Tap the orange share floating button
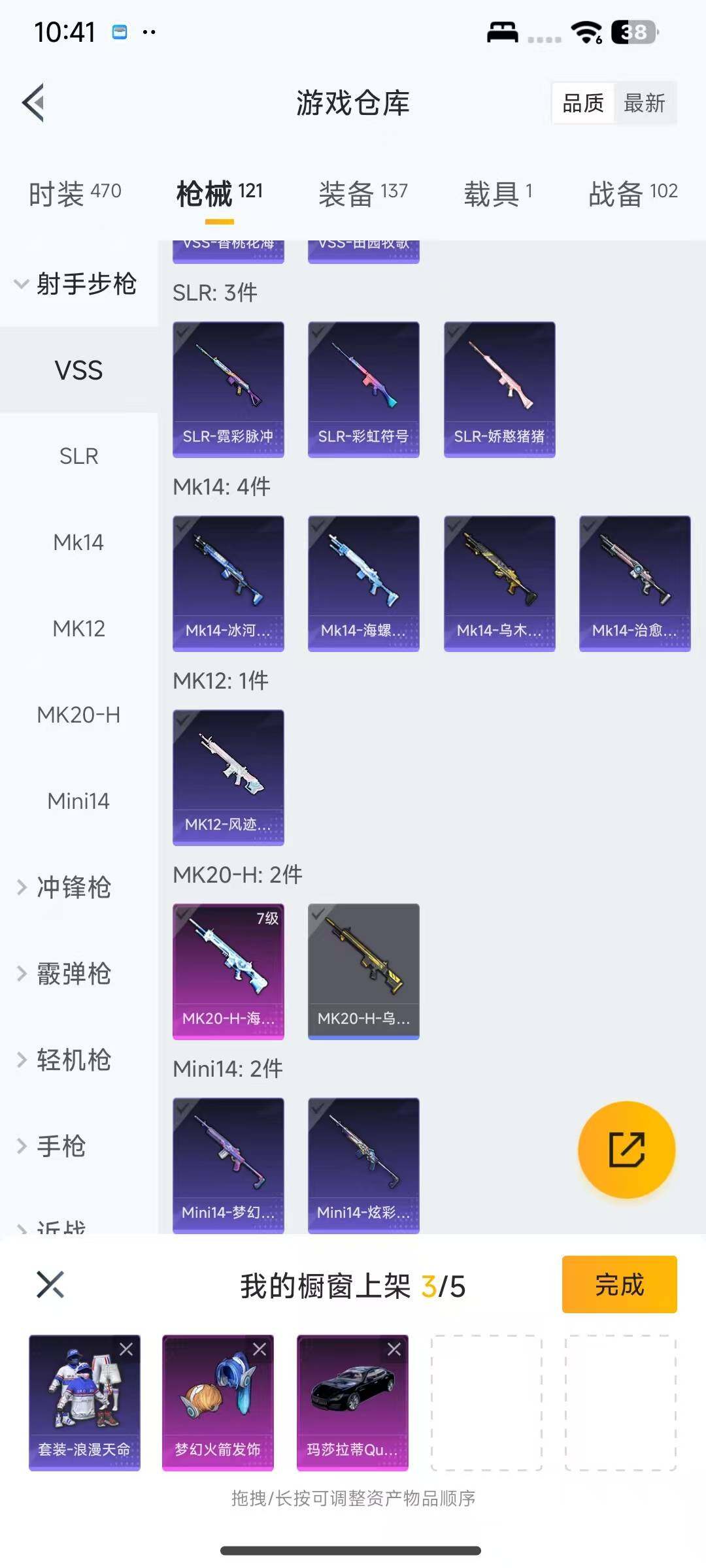The width and height of the screenshot is (706, 1568). pos(626,1150)
